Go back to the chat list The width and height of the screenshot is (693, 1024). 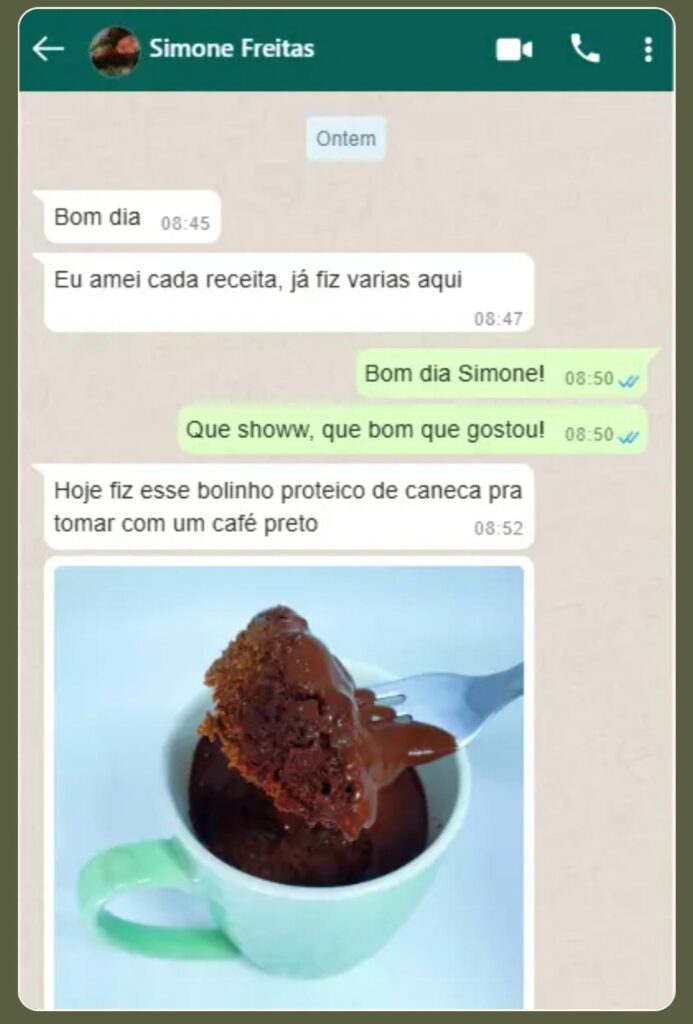48,49
